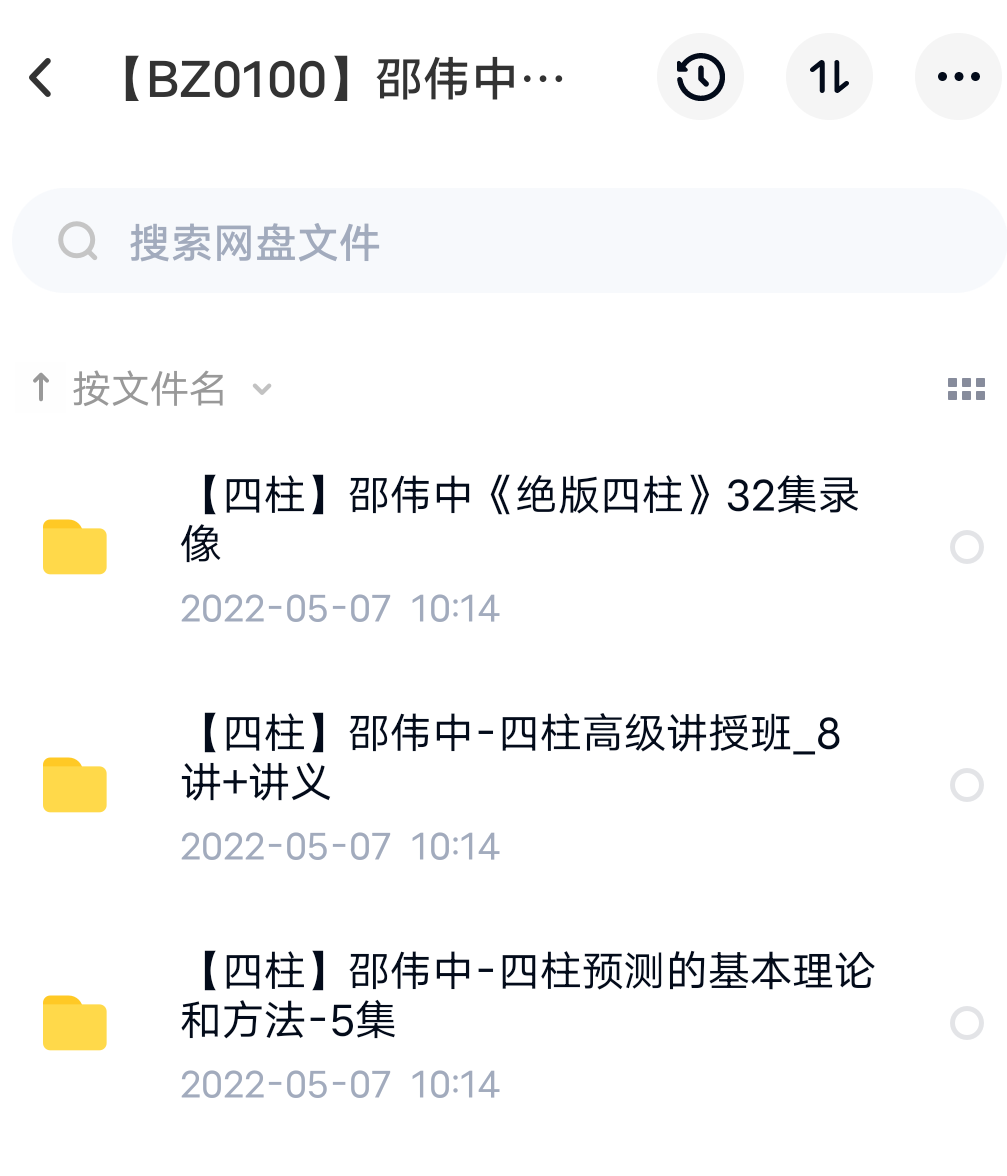The image size is (1007, 1176).
Task: Open the 《绝版四柱》32集录像 folder icon
Action: 74,547
